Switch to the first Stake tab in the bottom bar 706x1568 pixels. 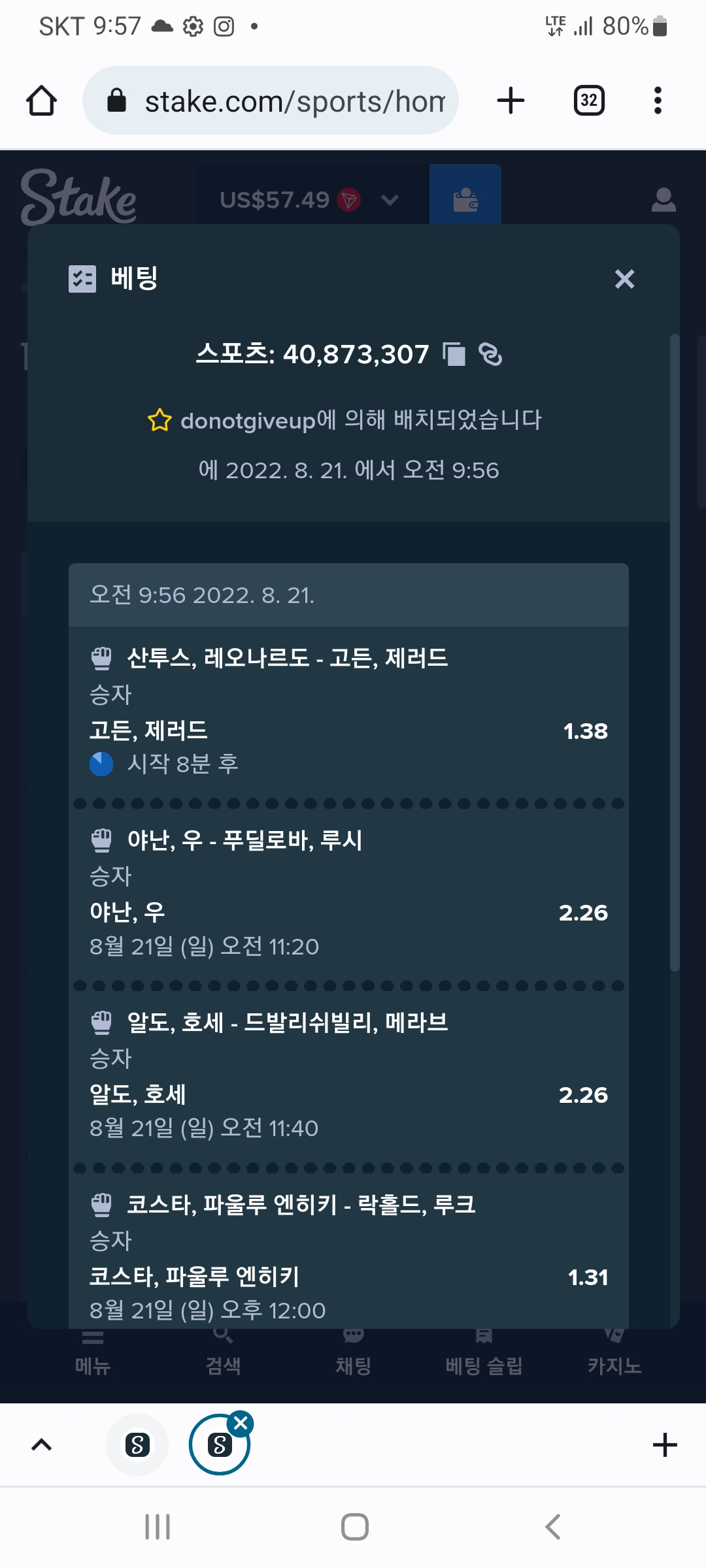(137, 1445)
